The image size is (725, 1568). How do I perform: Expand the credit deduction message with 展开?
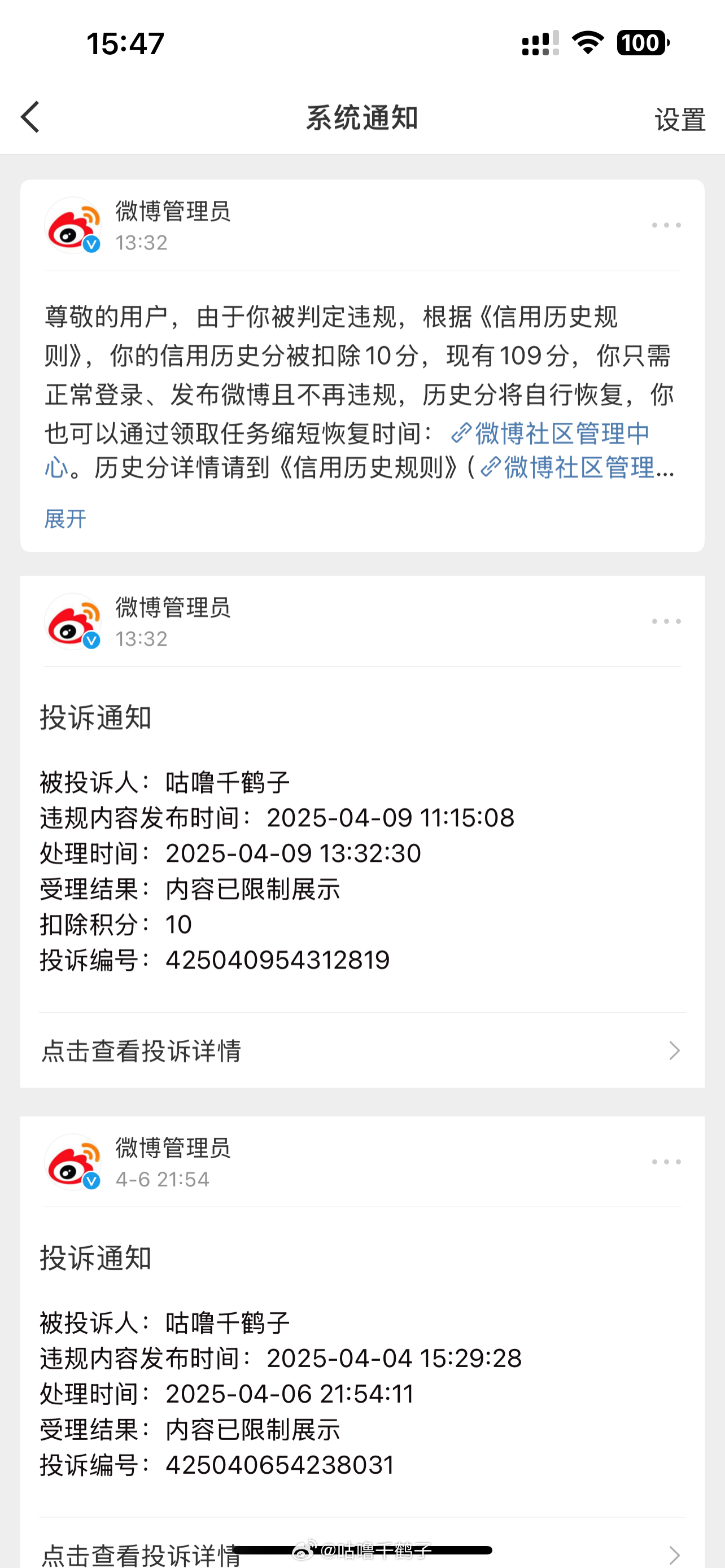tap(65, 519)
